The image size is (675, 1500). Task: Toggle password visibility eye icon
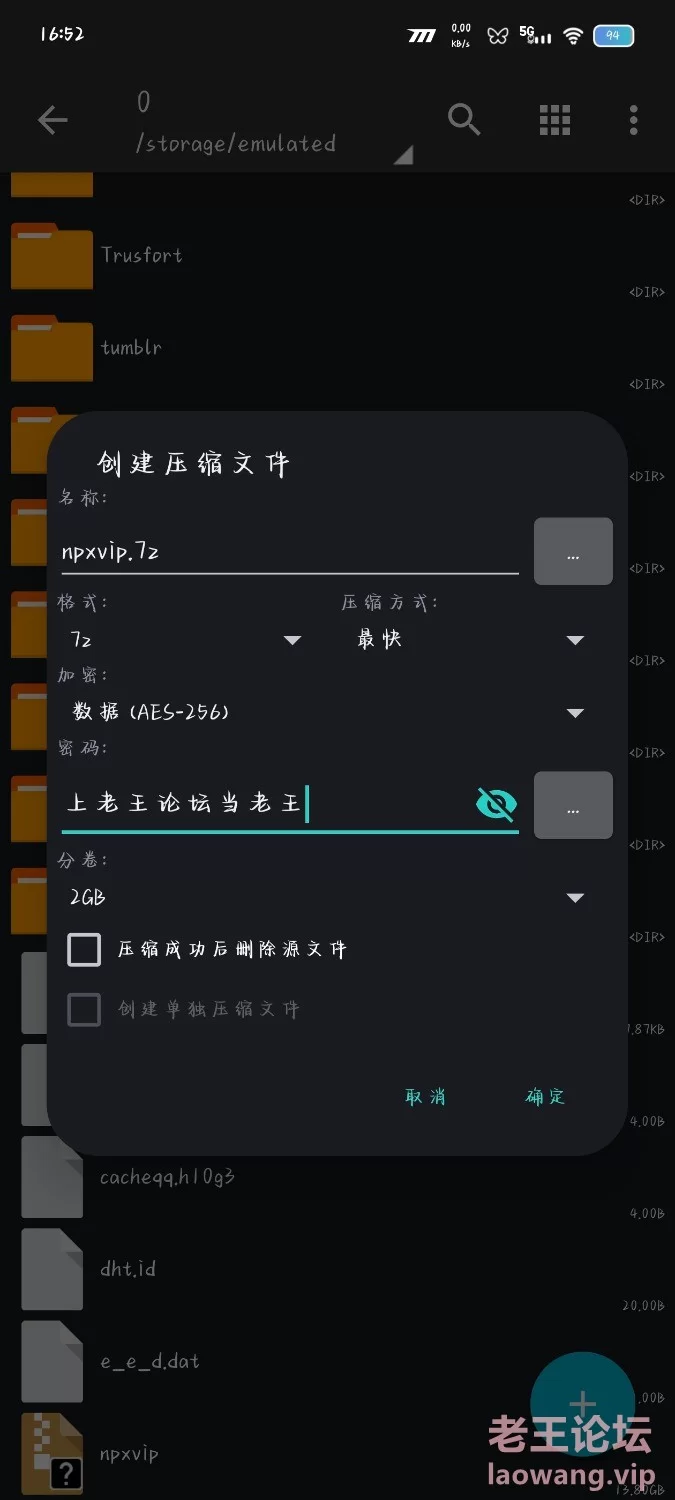496,803
